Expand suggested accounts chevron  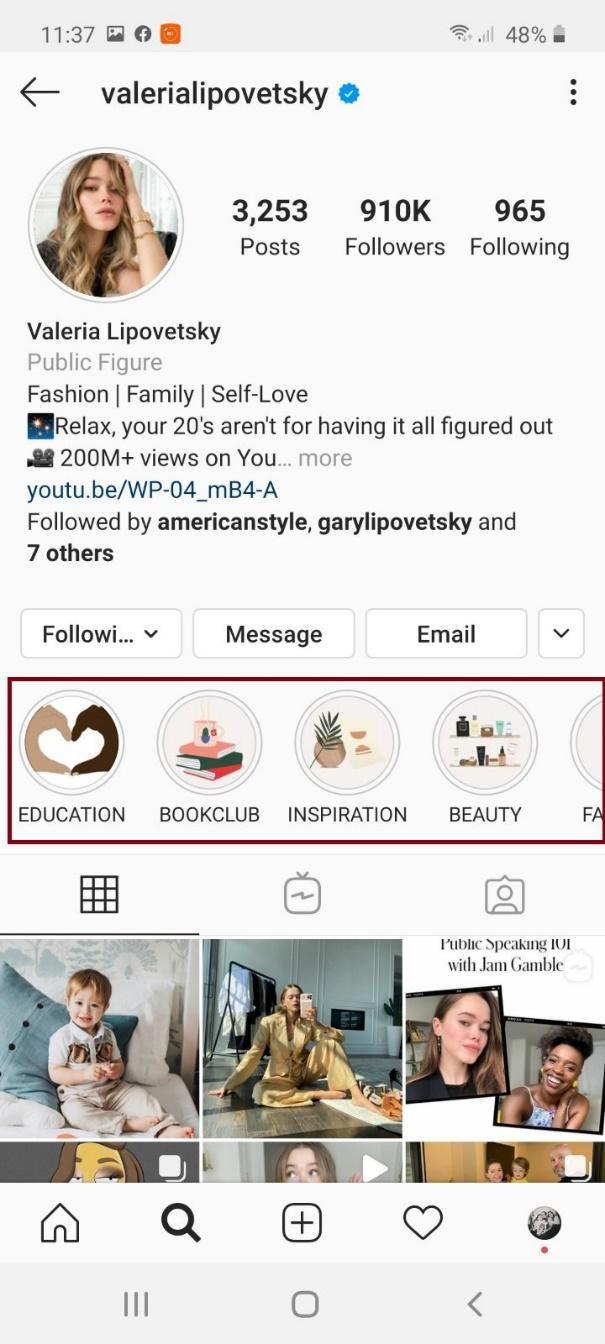561,634
